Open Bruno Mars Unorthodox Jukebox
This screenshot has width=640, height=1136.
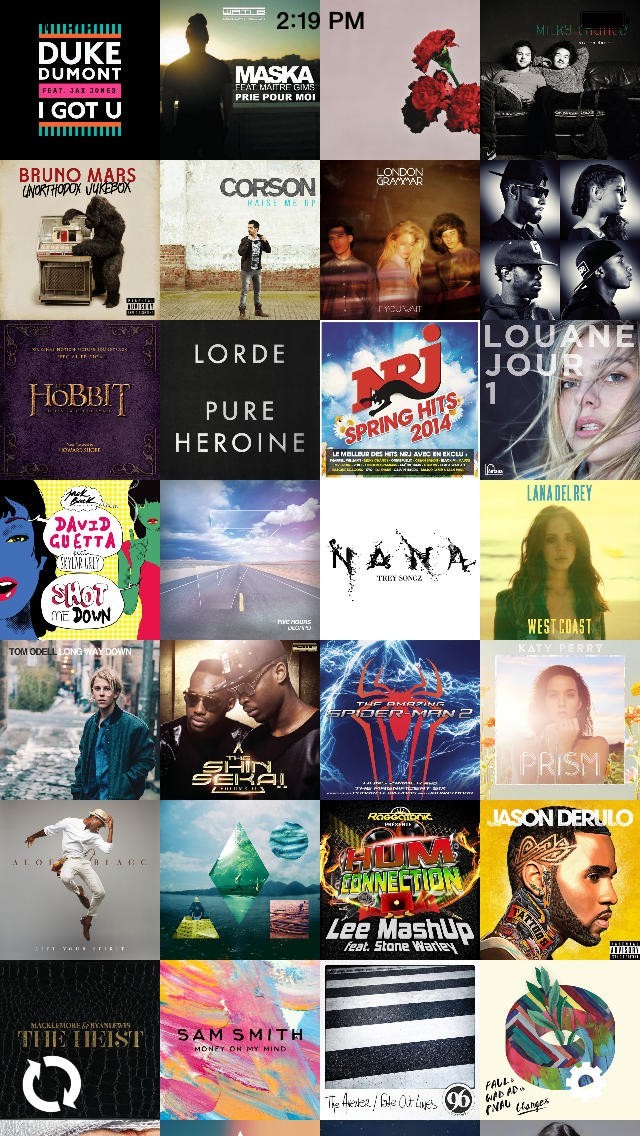click(80, 240)
